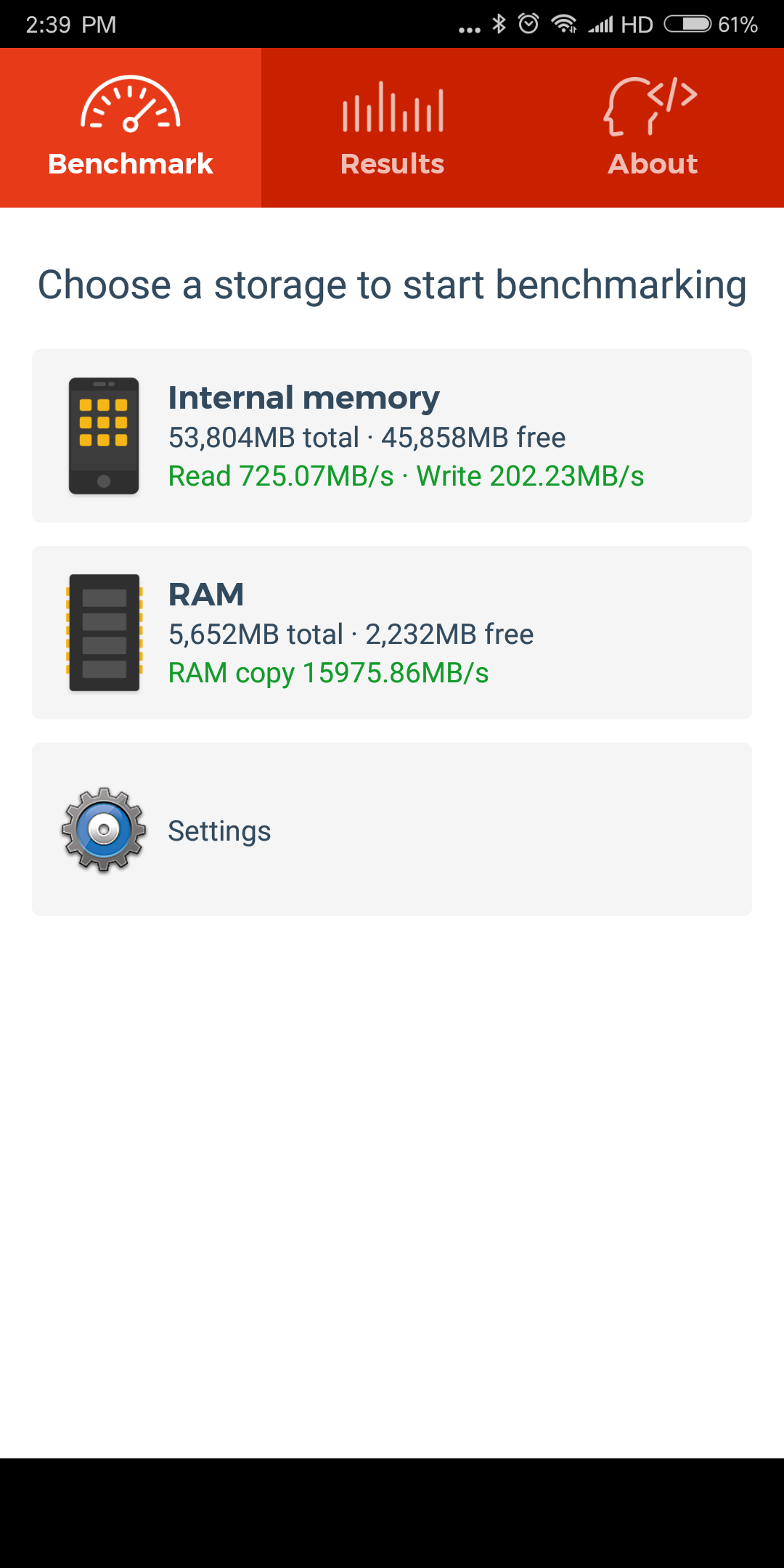784x1568 pixels.
Task: Open the About tab
Action: click(x=653, y=128)
